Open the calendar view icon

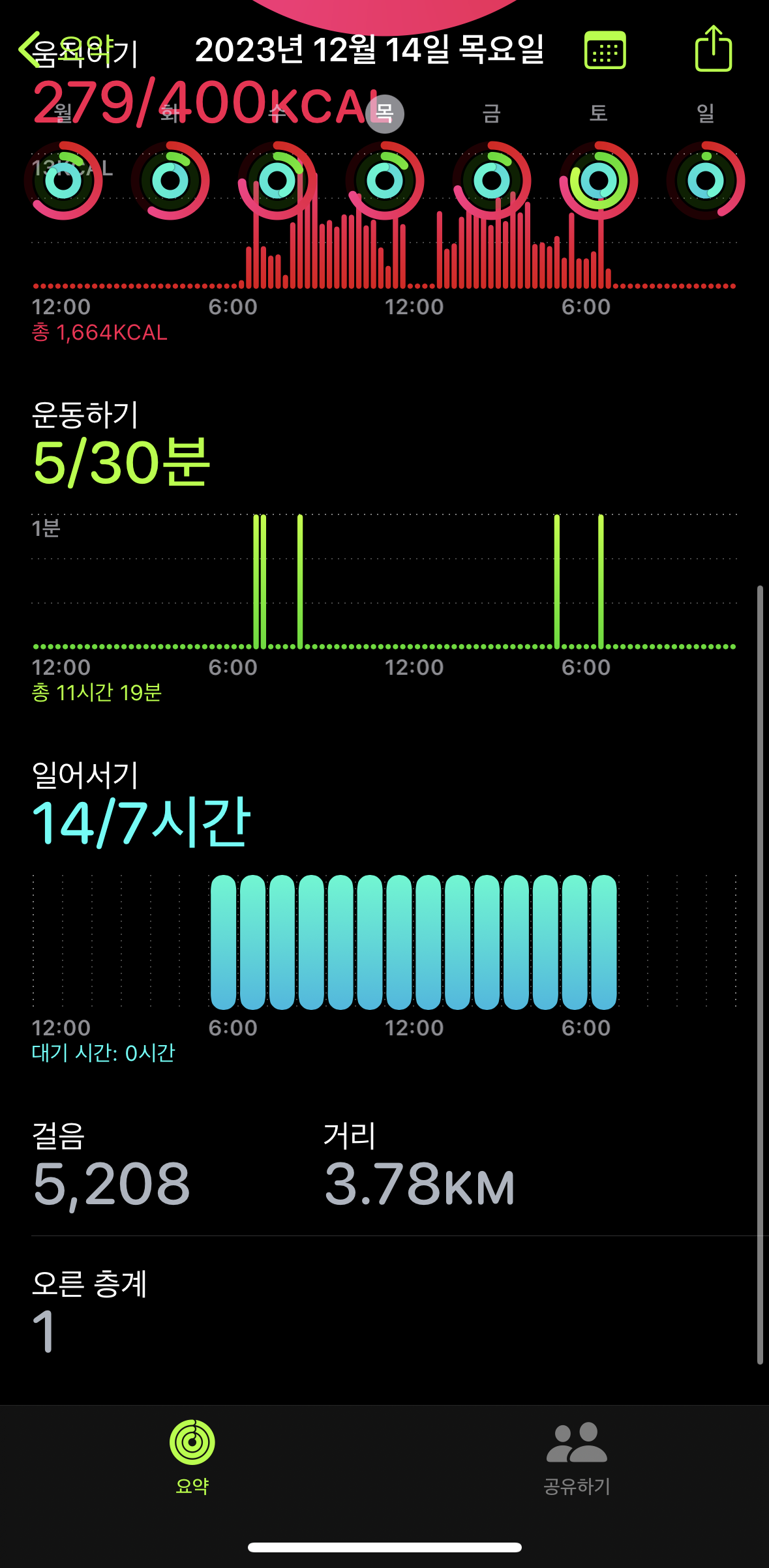click(605, 50)
